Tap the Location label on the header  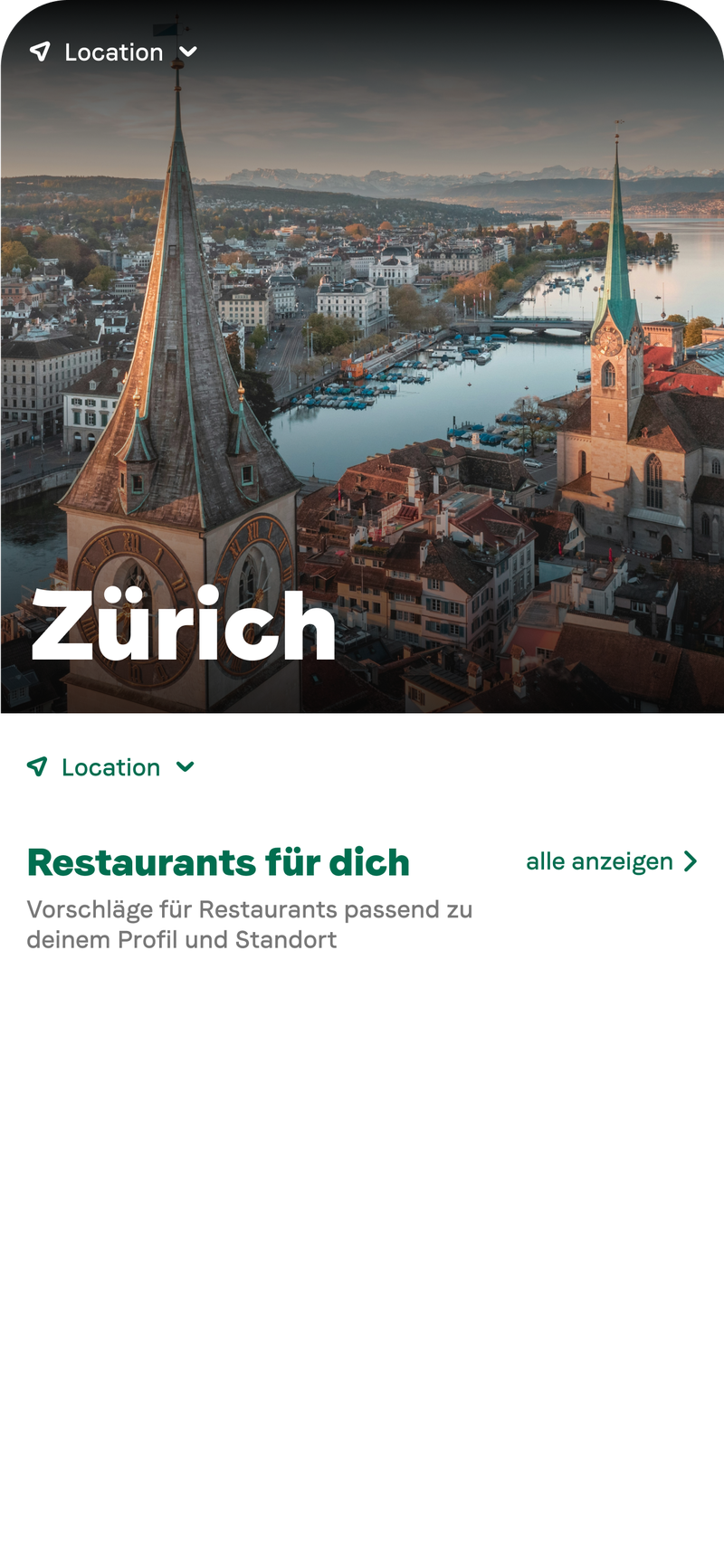(x=114, y=52)
